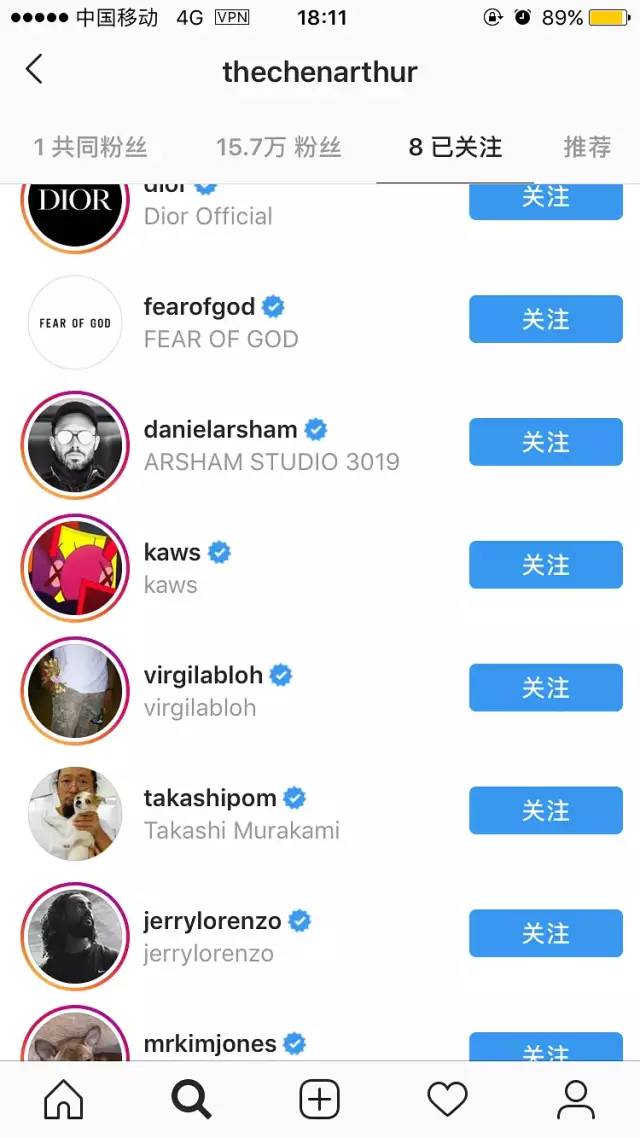Viewport: 640px width, 1138px height.
Task: View danielarsham's story from avatar
Action: [x=75, y=445]
